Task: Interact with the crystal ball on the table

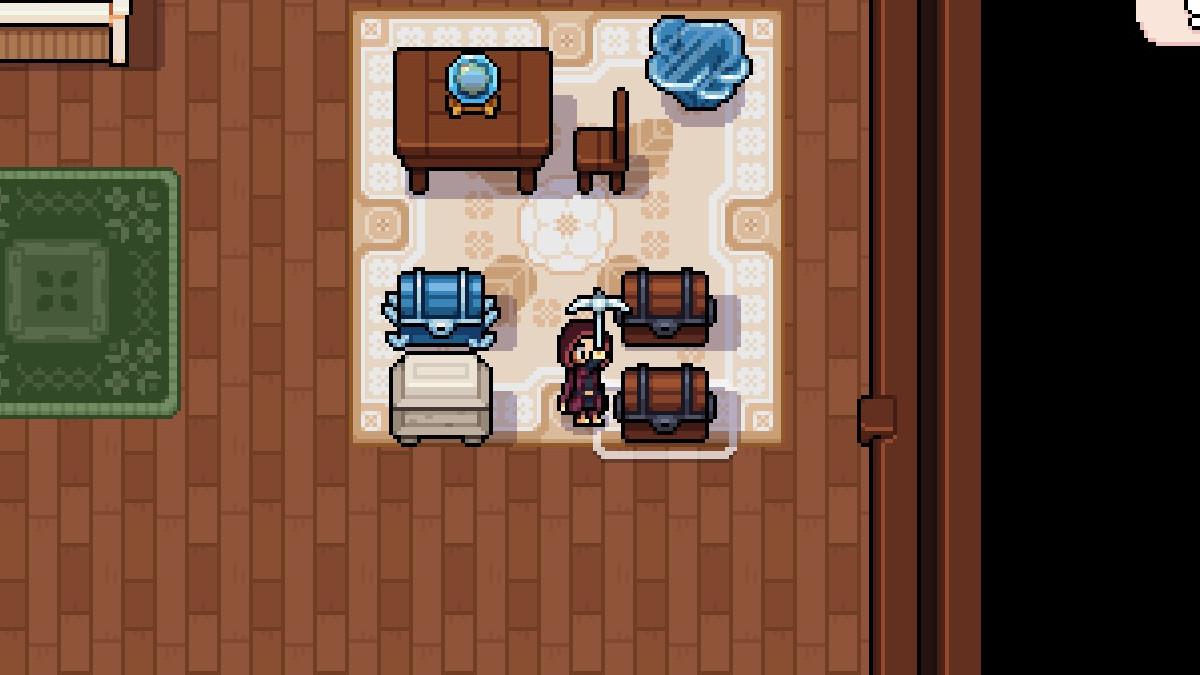Action: click(472, 83)
